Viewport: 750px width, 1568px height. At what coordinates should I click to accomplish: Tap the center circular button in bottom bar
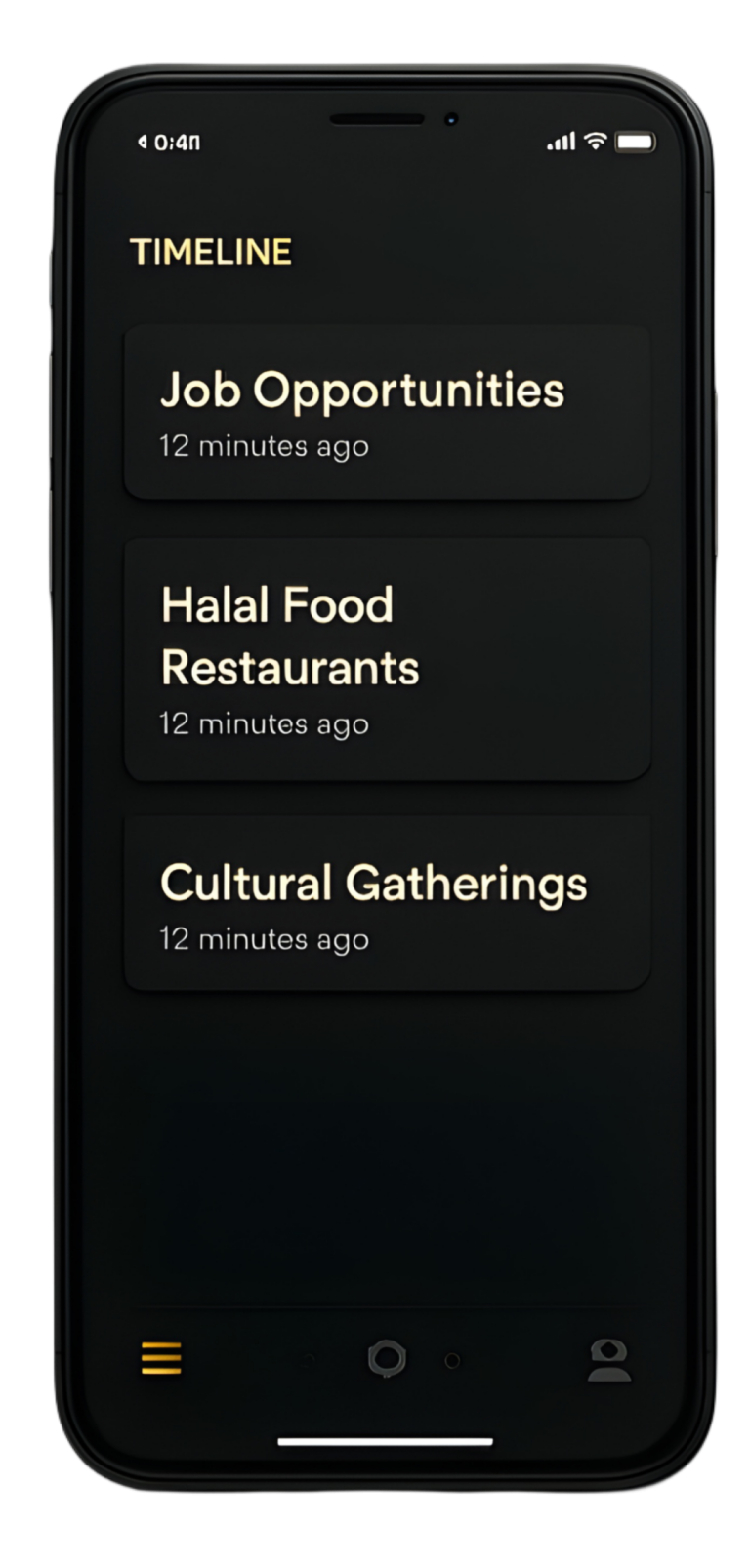[x=387, y=1359]
